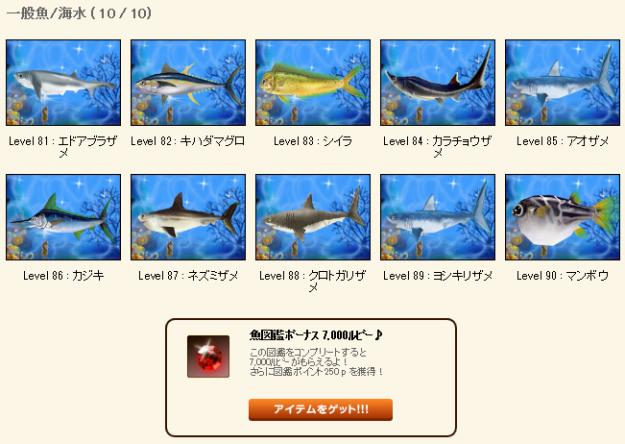
Task: View the Level 83 シイラ fish card
Action: coord(312,83)
